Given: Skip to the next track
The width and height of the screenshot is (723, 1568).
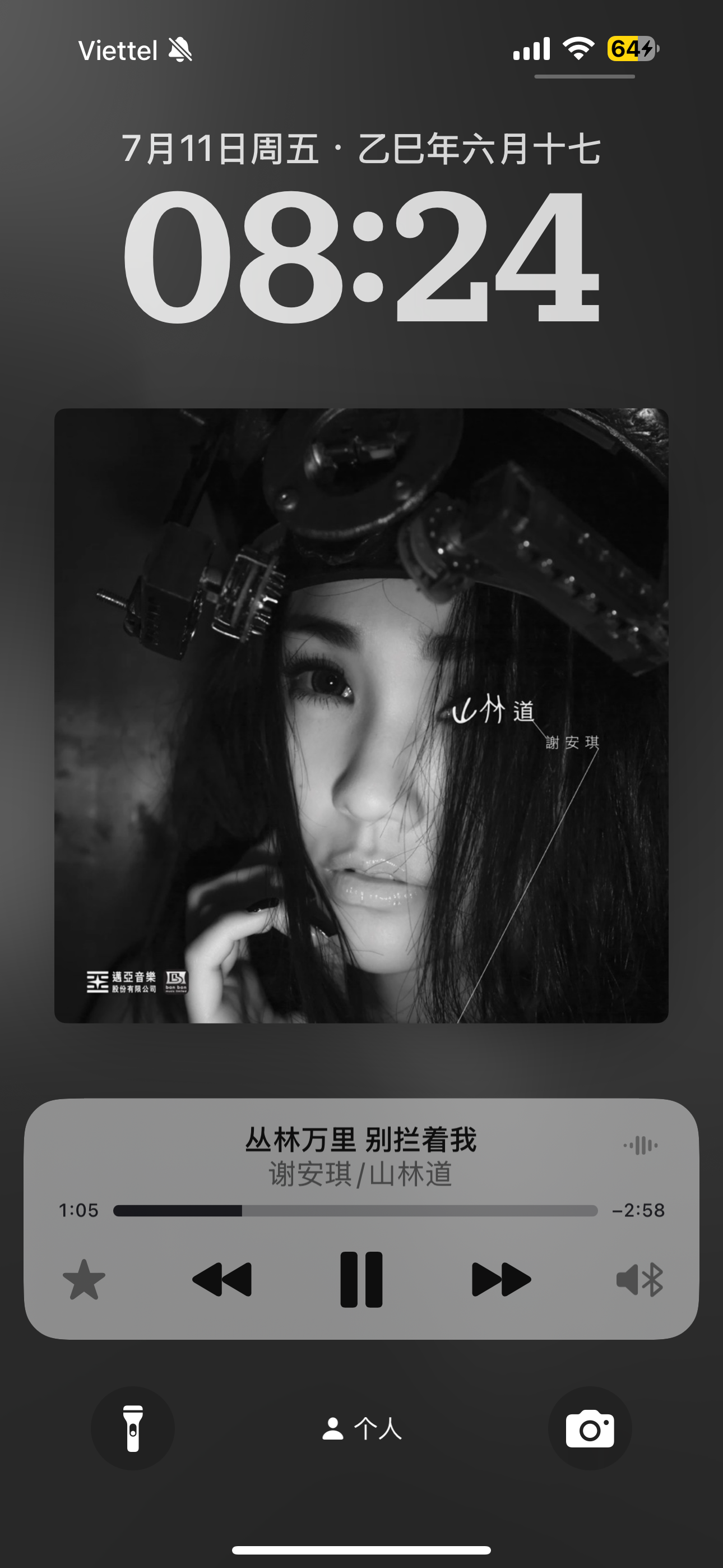Looking at the screenshot, I should (502, 1280).
